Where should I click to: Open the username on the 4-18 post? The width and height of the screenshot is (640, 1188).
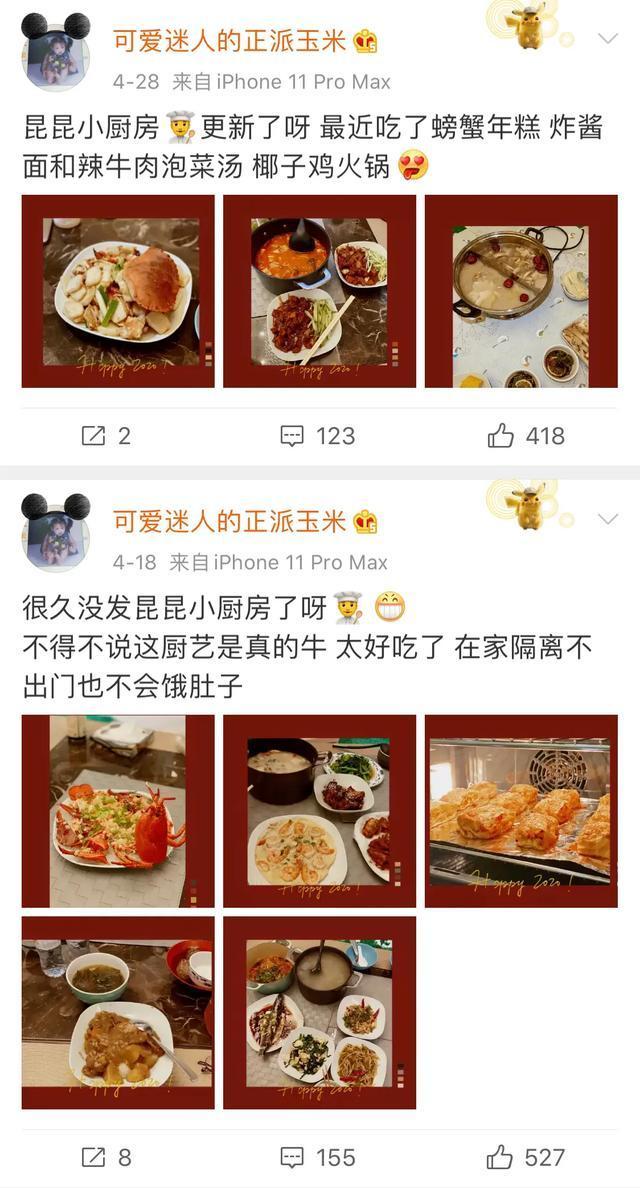click(x=230, y=521)
